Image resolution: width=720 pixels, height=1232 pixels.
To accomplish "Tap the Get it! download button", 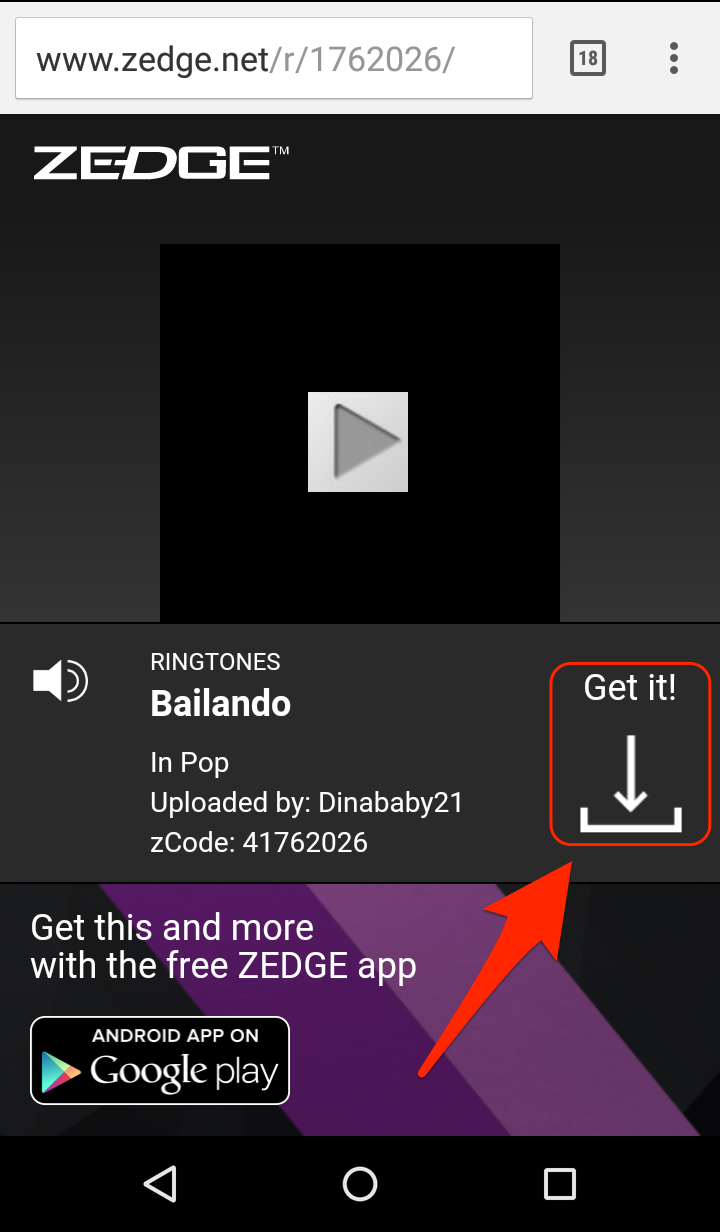I will (x=630, y=754).
